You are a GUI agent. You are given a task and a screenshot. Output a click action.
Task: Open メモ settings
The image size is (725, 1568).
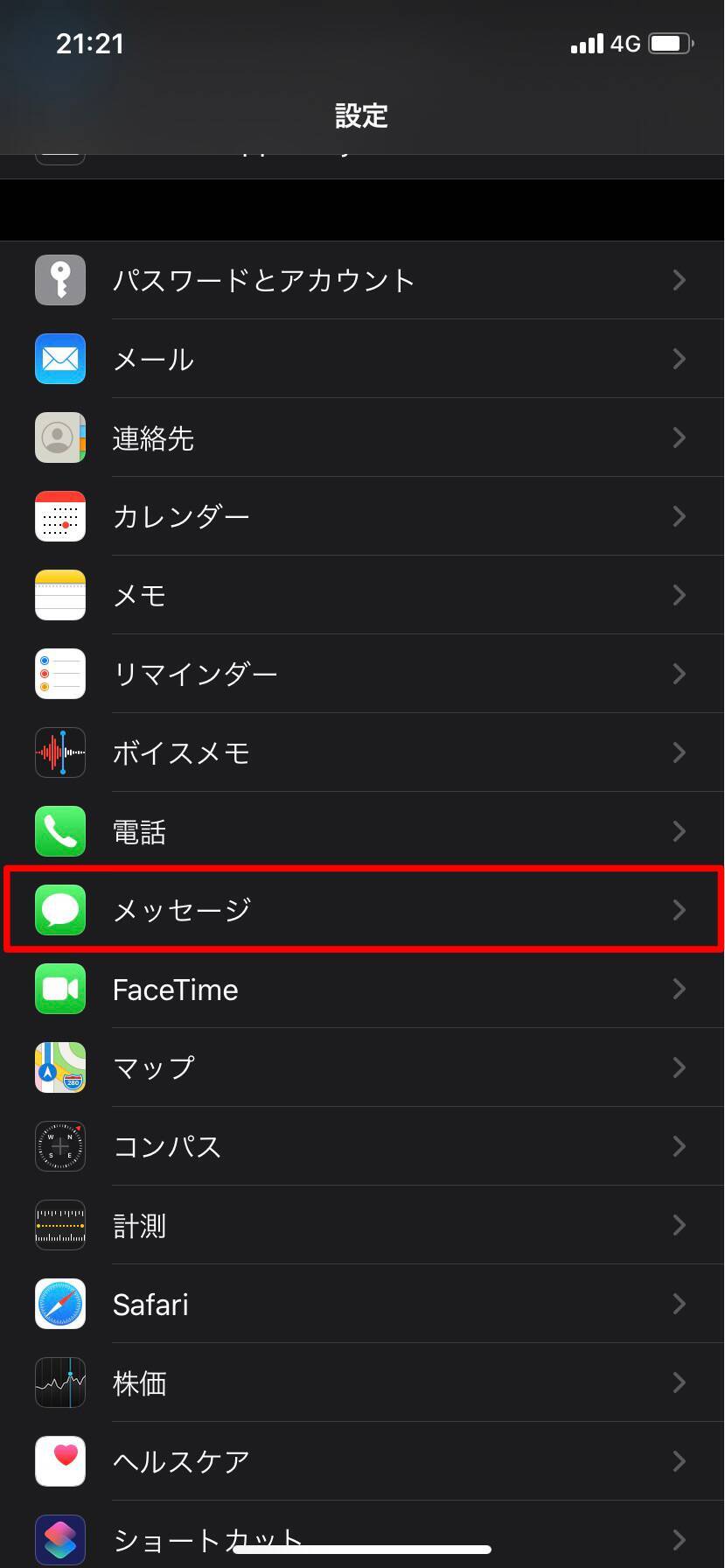coord(362,595)
